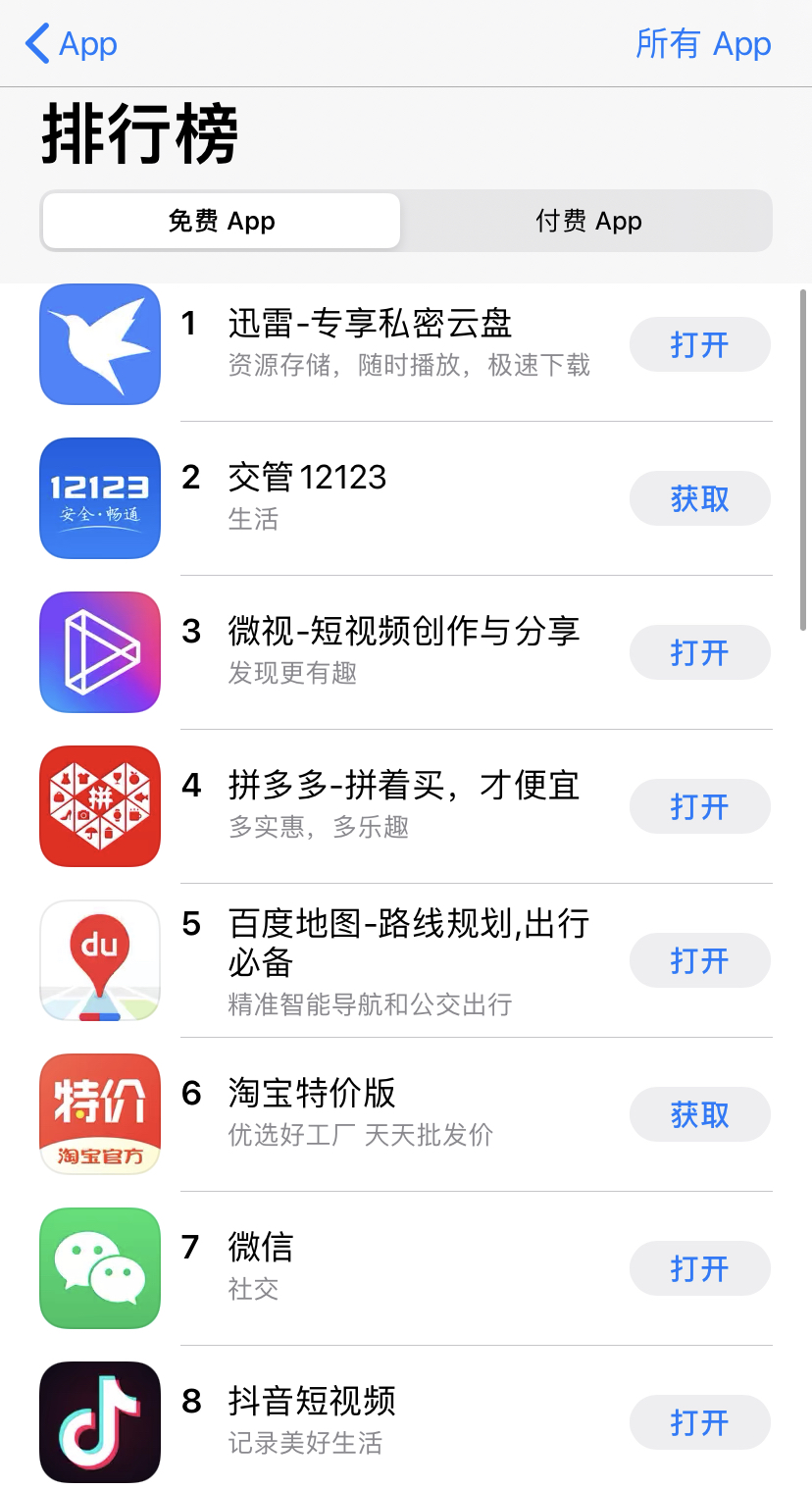Image resolution: width=812 pixels, height=1489 pixels.
Task: Tap 打开 beside 抖音短视频
Action: (699, 1423)
